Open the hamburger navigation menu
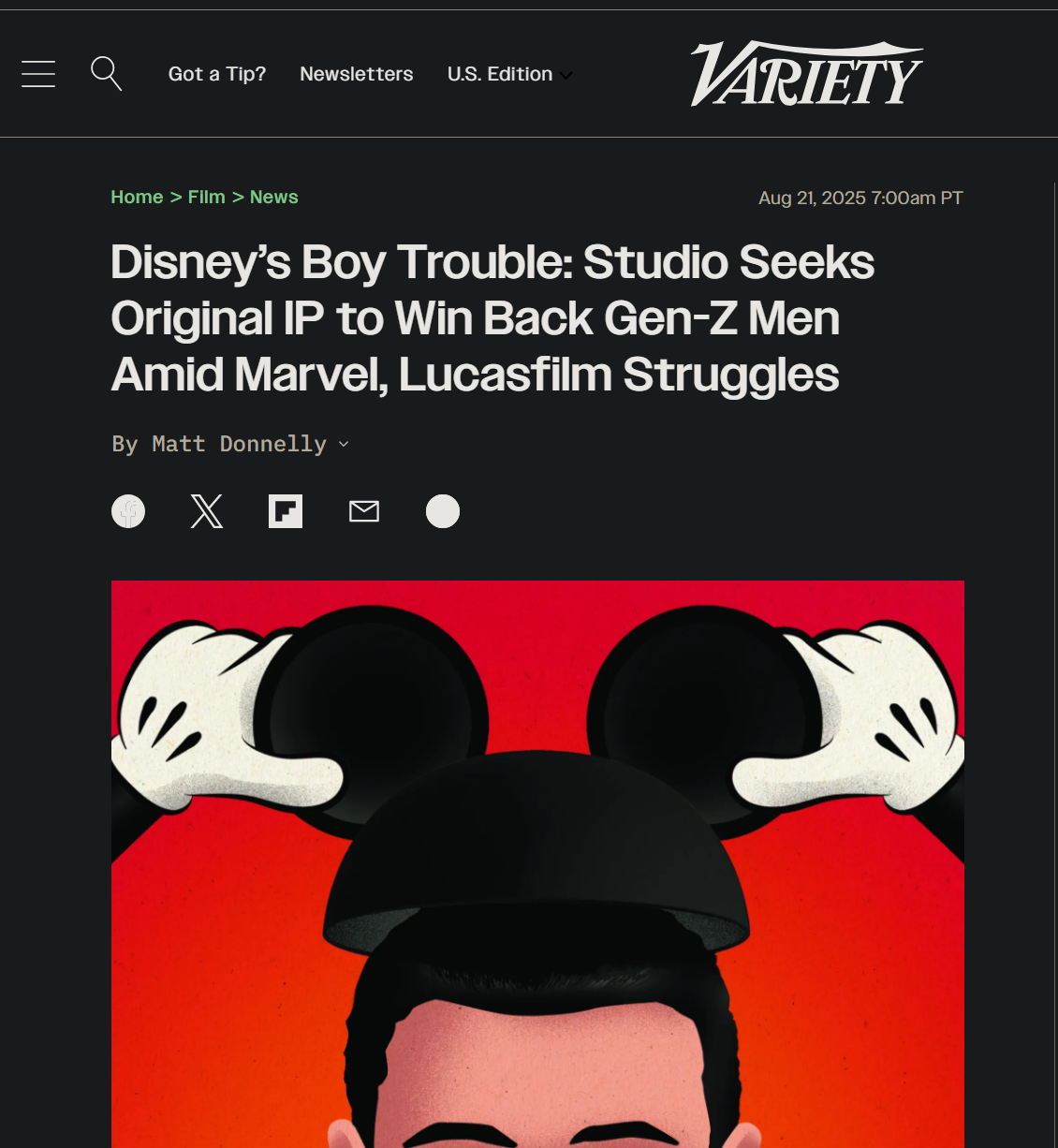 pos(38,74)
